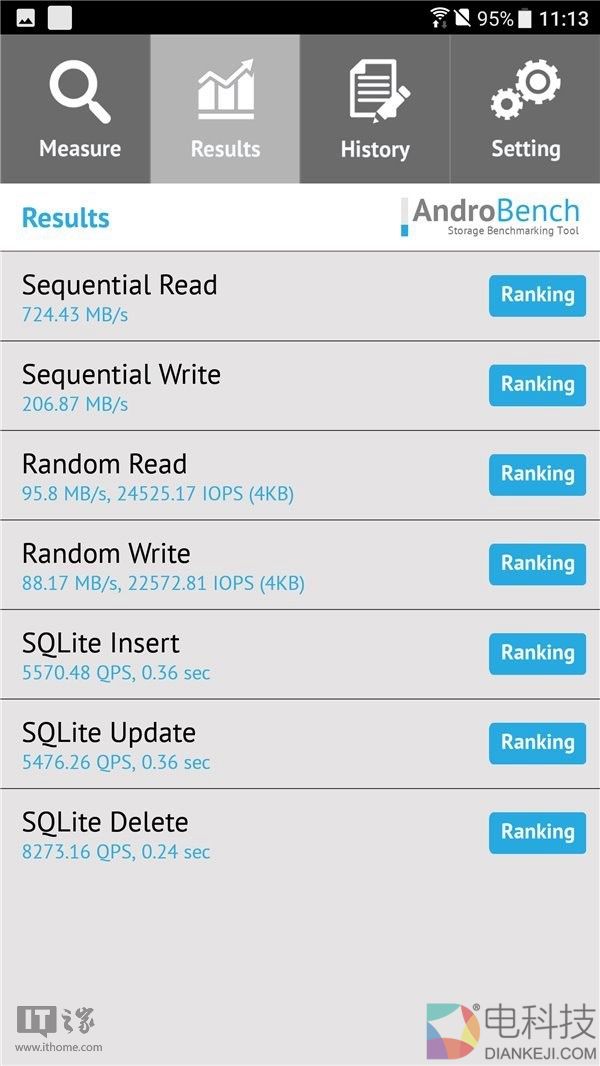
Task: Tap Ranking beside Sequential Write
Action: click(x=537, y=385)
